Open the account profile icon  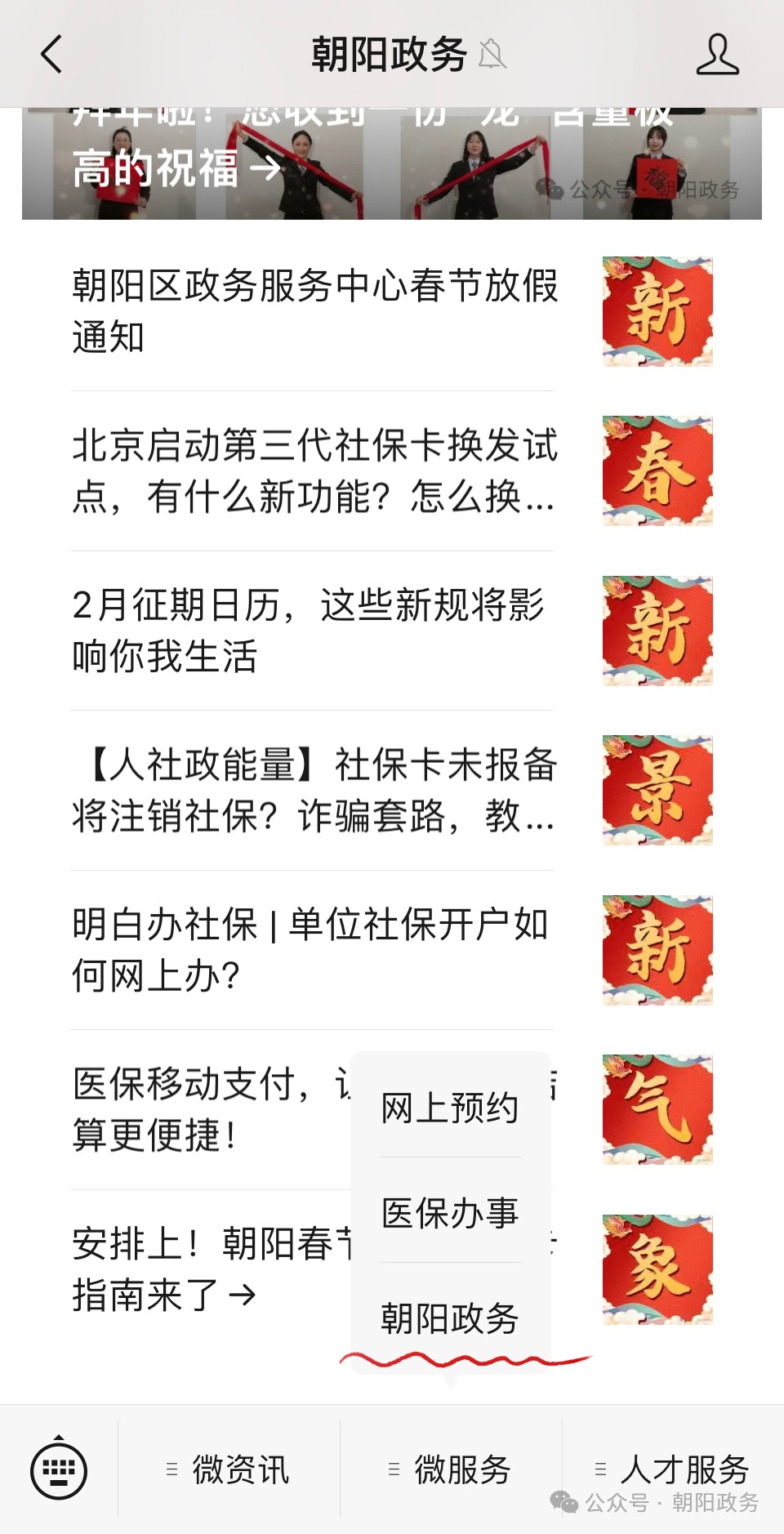point(717,55)
